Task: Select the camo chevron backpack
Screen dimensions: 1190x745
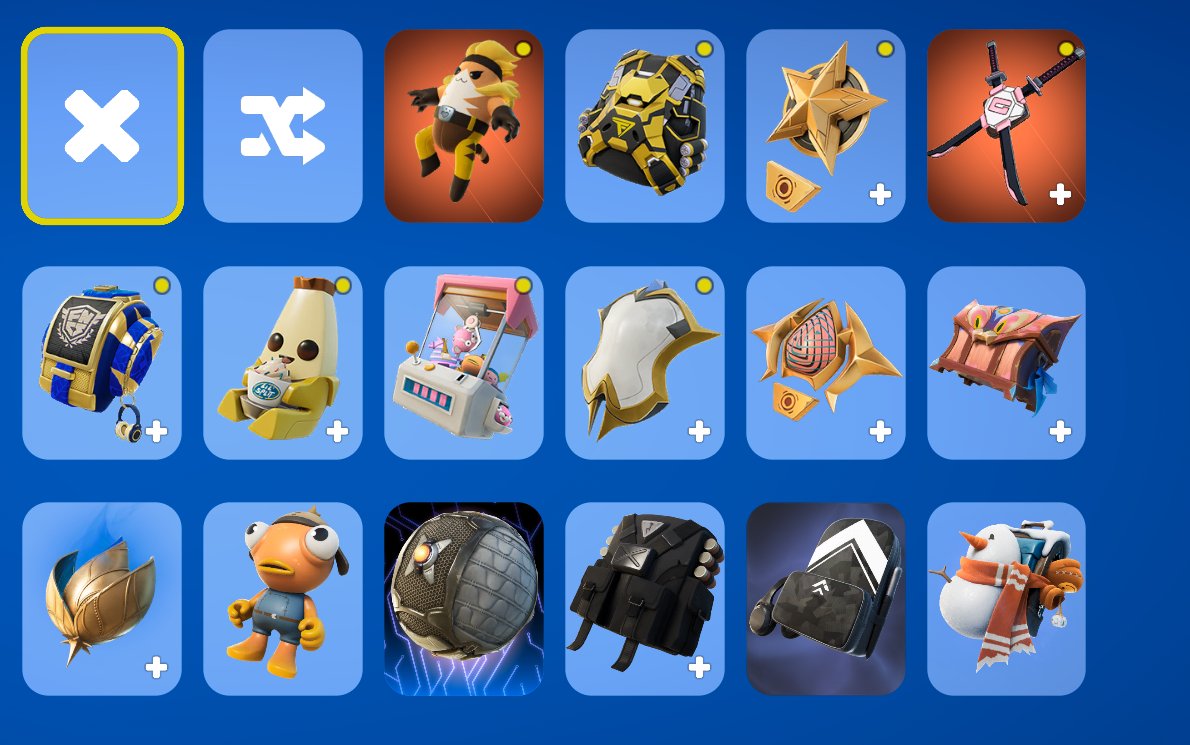Action: (826, 599)
